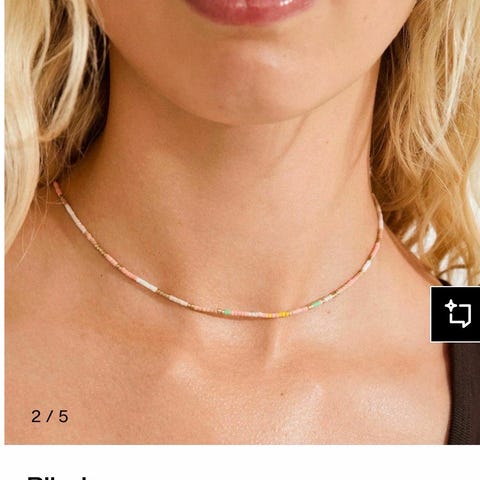Open the necklace product photo fullscreen
This screenshot has height=480, width=480.
[242, 222]
